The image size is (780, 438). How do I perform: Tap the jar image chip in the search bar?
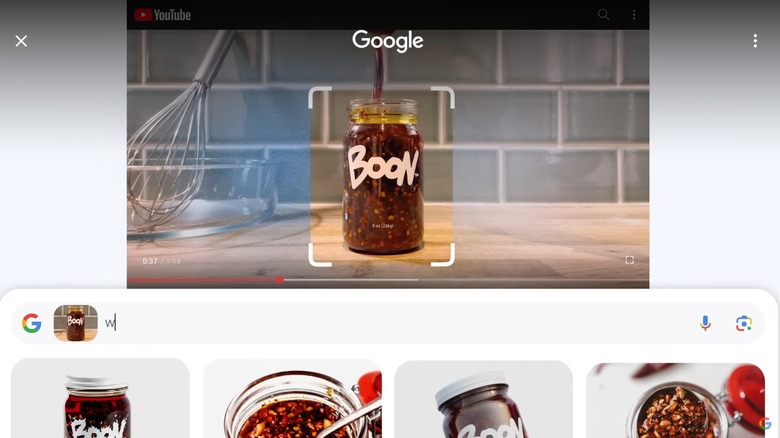coord(75,323)
